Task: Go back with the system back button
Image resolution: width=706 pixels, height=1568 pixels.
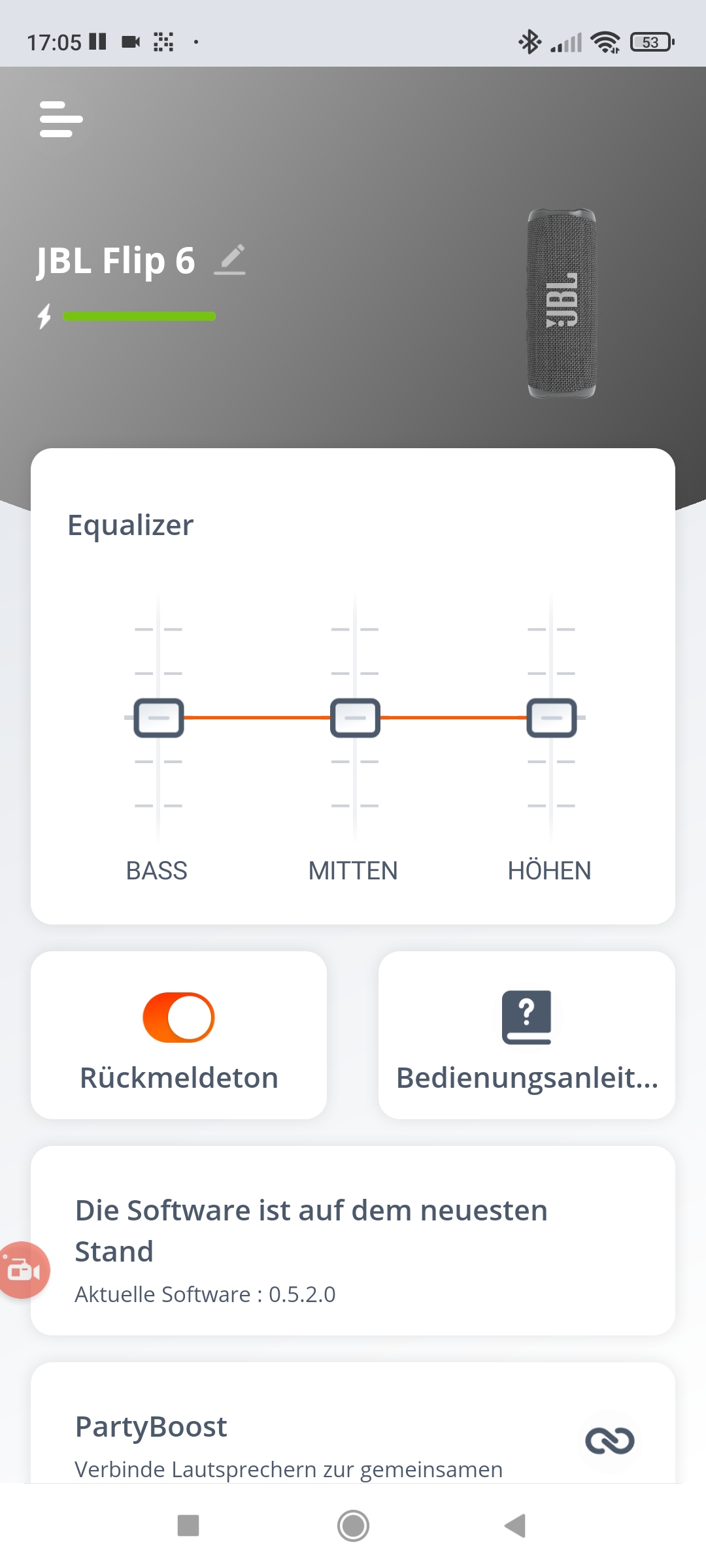Action: tap(515, 1526)
